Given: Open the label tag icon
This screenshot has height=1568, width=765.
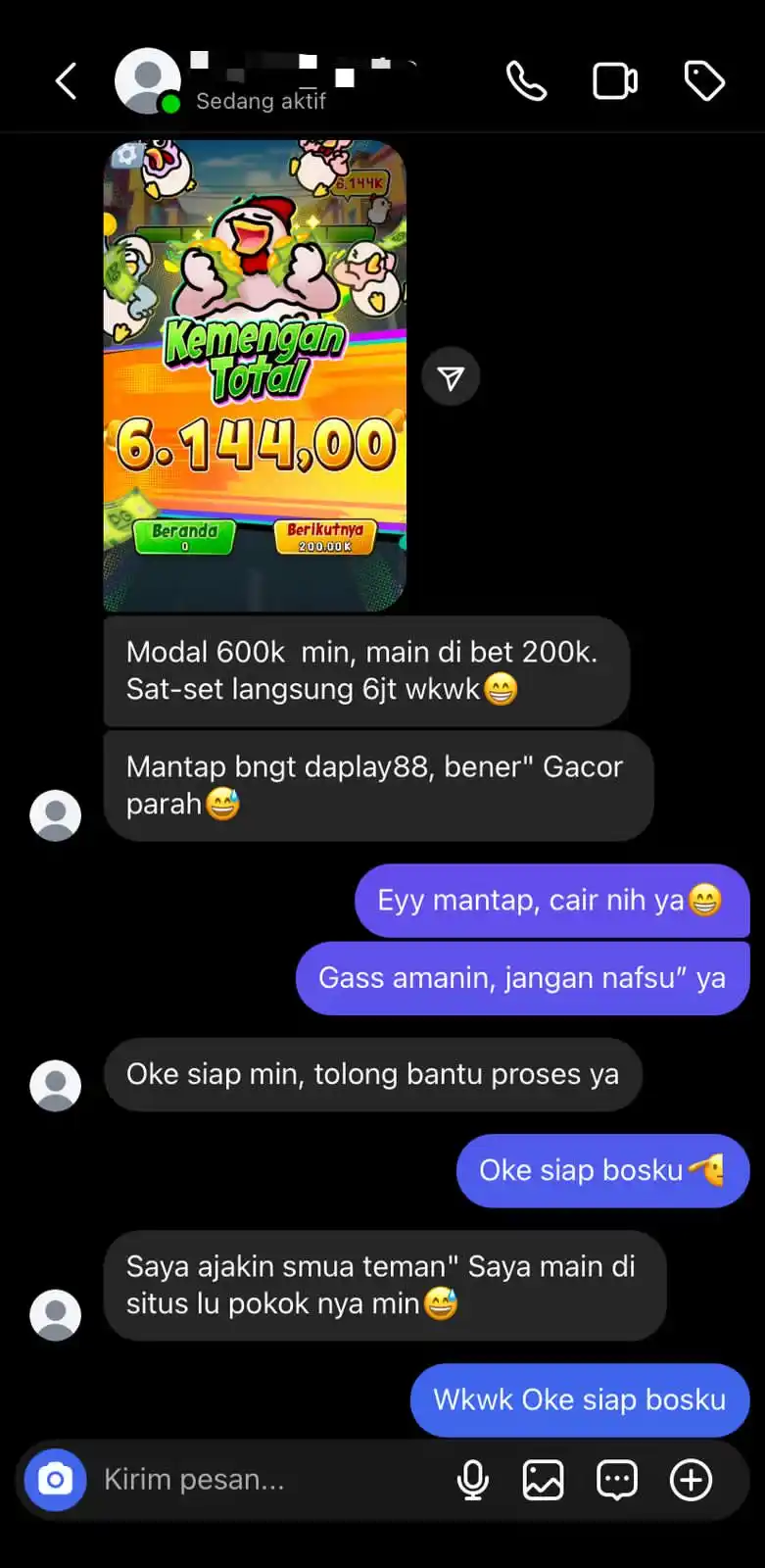Looking at the screenshot, I should coord(703,81).
